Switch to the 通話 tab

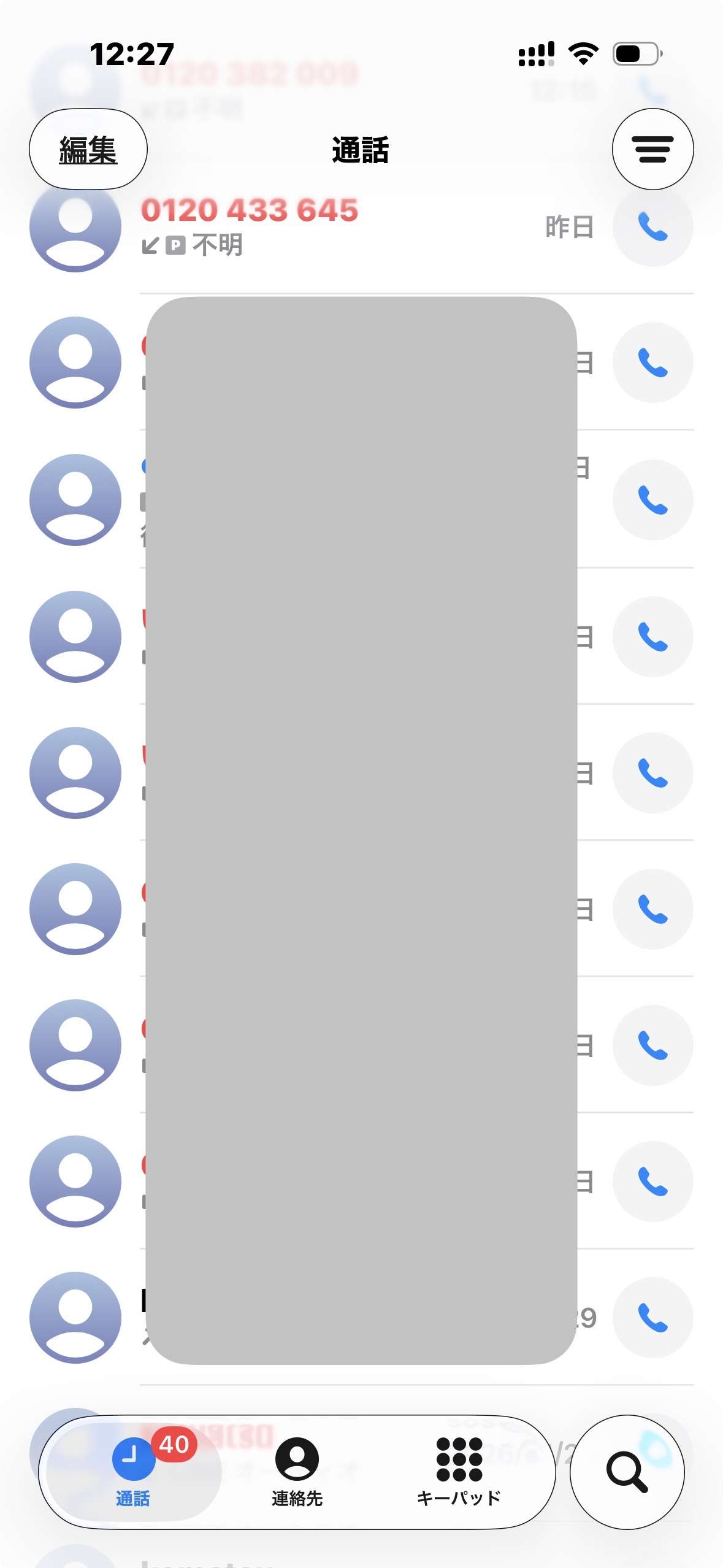(x=133, y=1471)
